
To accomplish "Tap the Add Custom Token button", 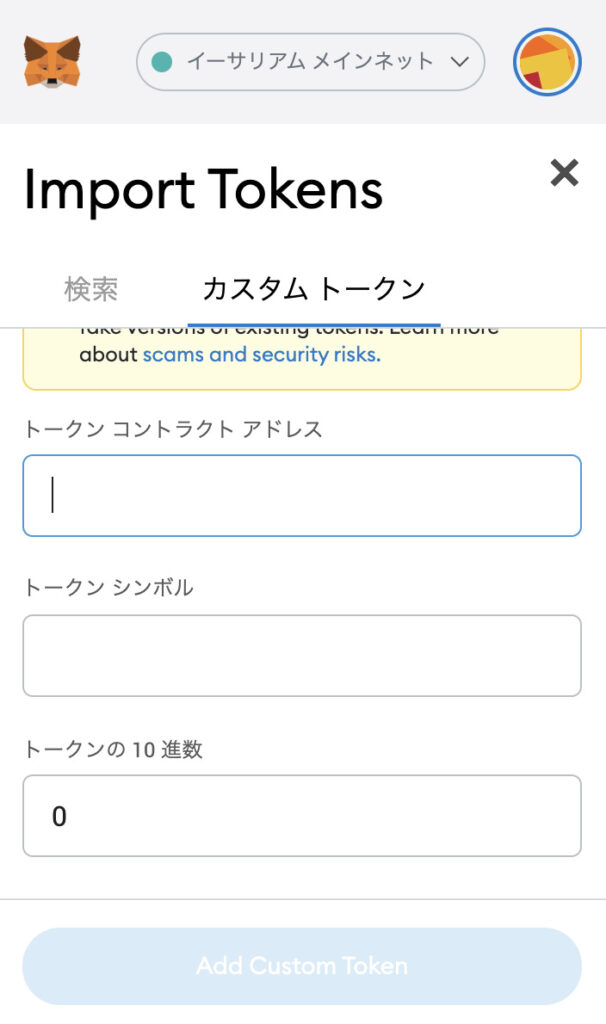I will (x=302, y=966).
